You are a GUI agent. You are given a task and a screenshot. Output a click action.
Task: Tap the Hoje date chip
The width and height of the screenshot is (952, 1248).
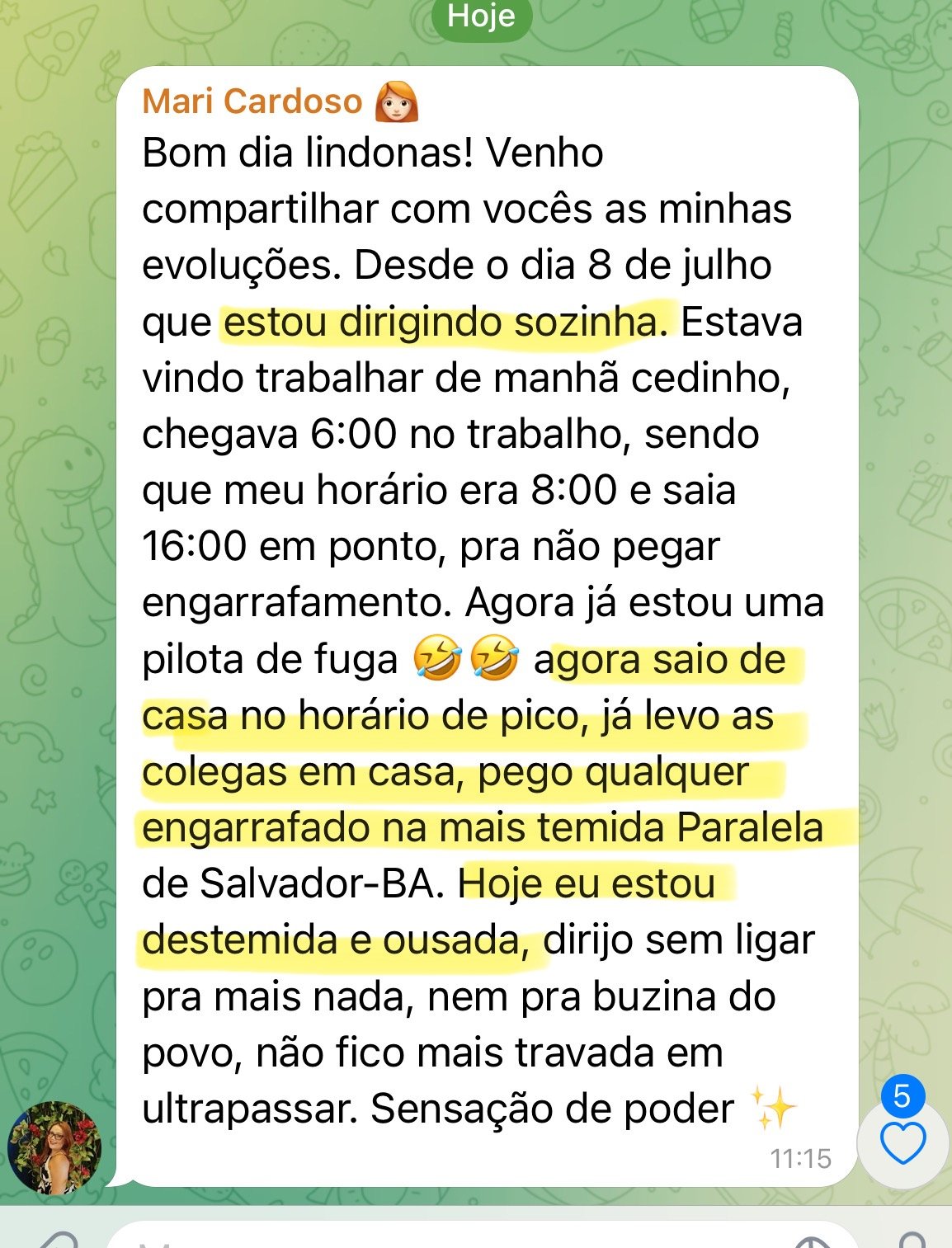(481, 16)
